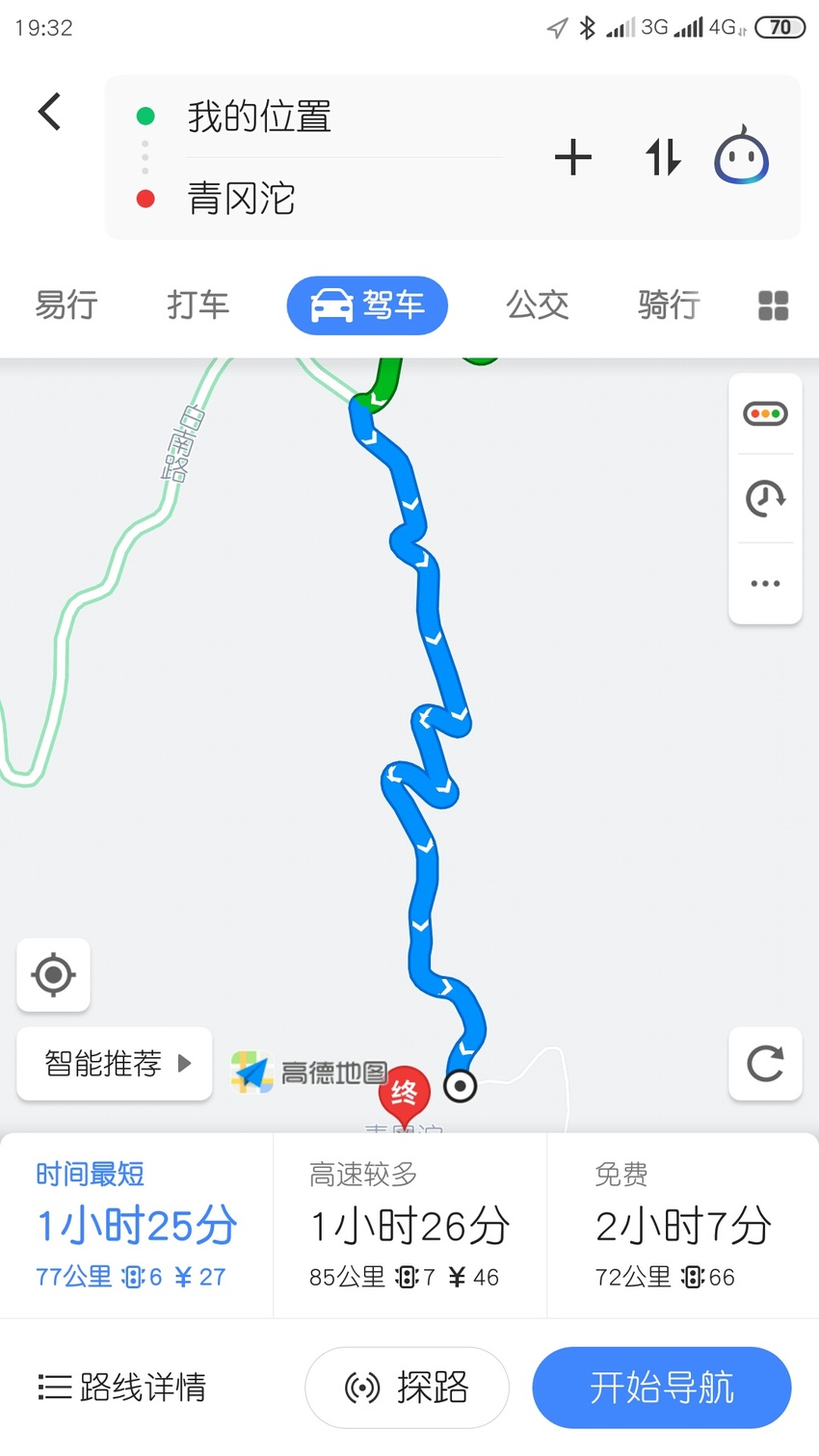The width and height of the screenshot is (819, 1456).
Task: Open the three-dot map options
Action: coord(765,583)
